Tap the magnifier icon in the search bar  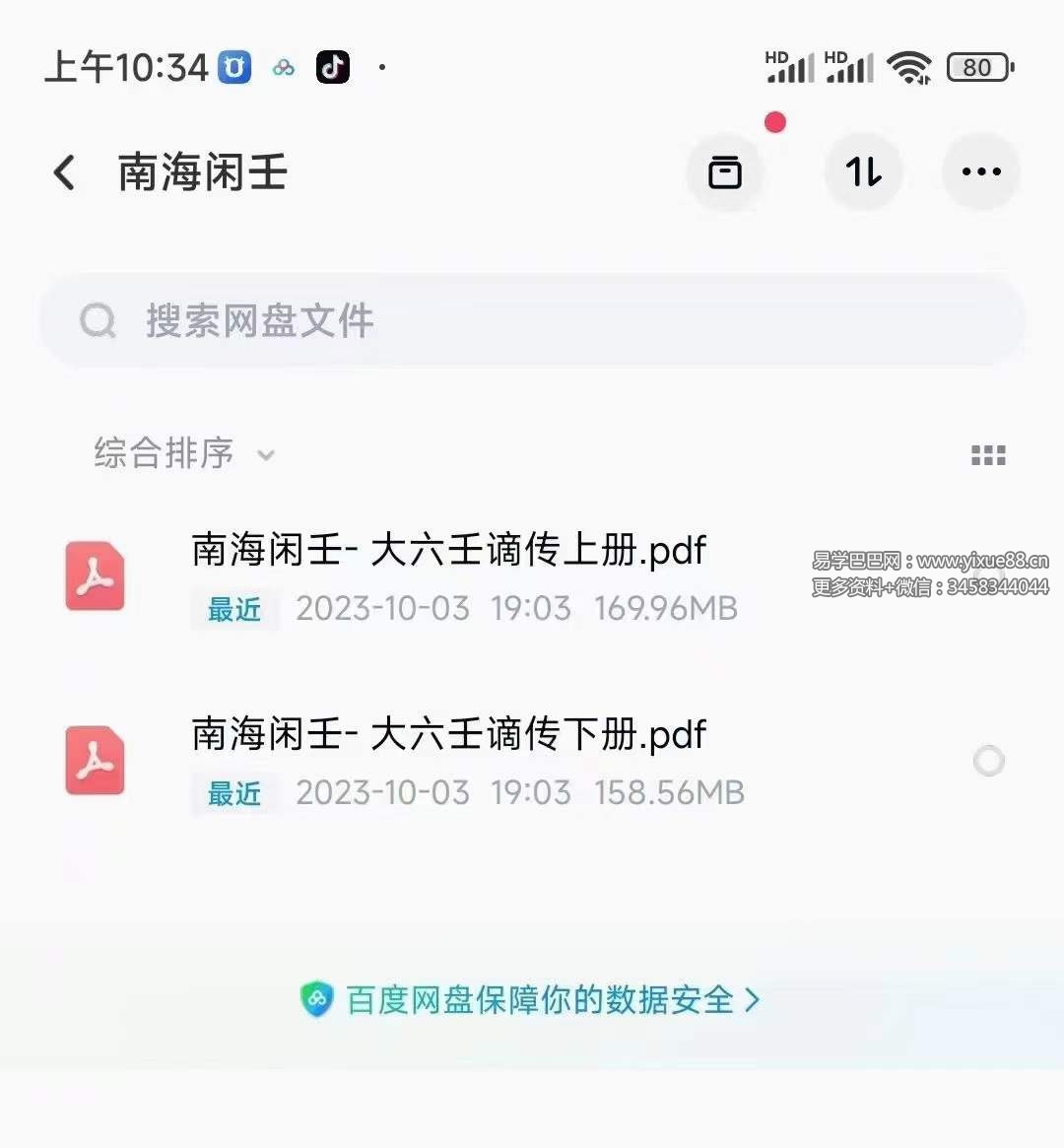pos(97,320)
